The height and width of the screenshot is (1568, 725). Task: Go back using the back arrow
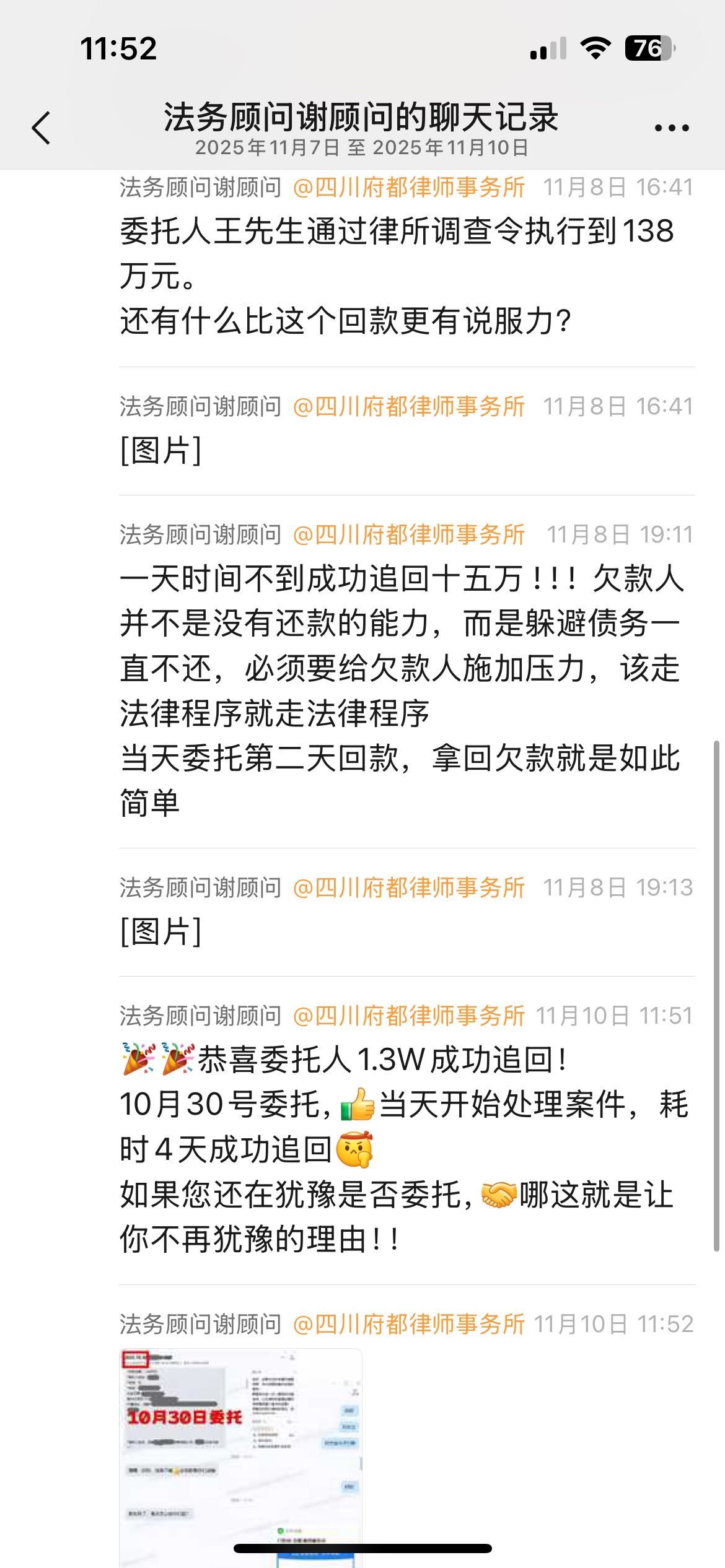click(x=42, y=128)
